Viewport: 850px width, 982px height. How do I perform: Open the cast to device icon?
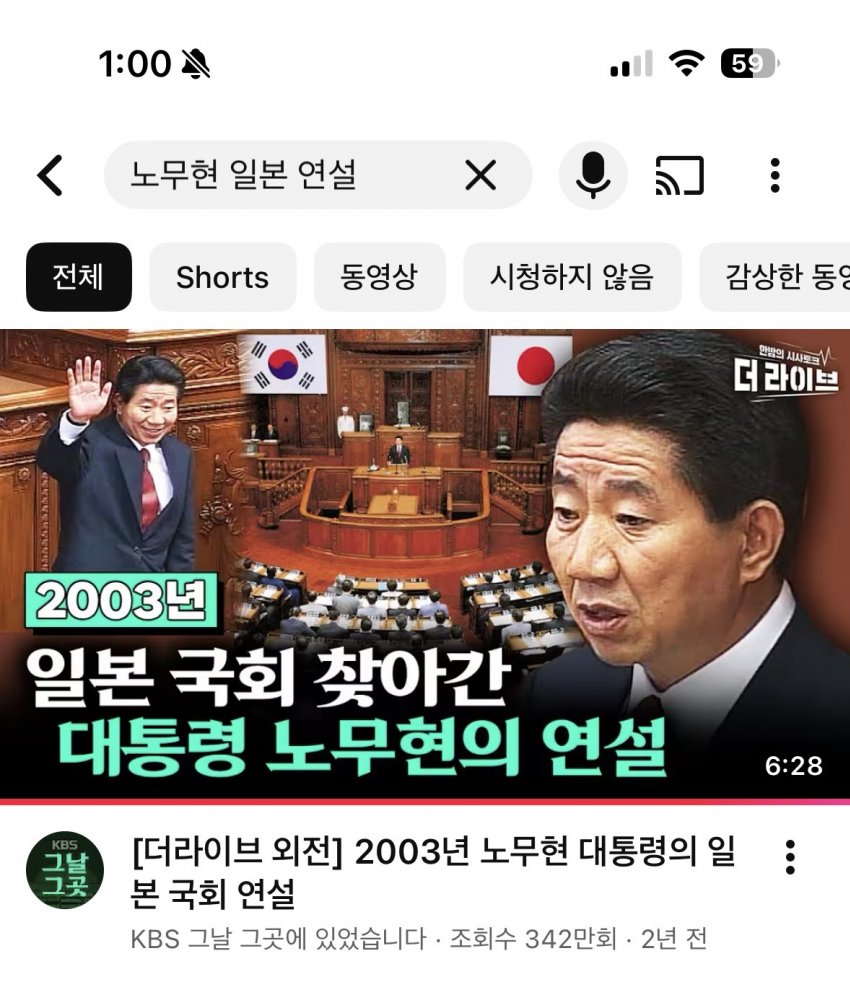tap(680, 177)
